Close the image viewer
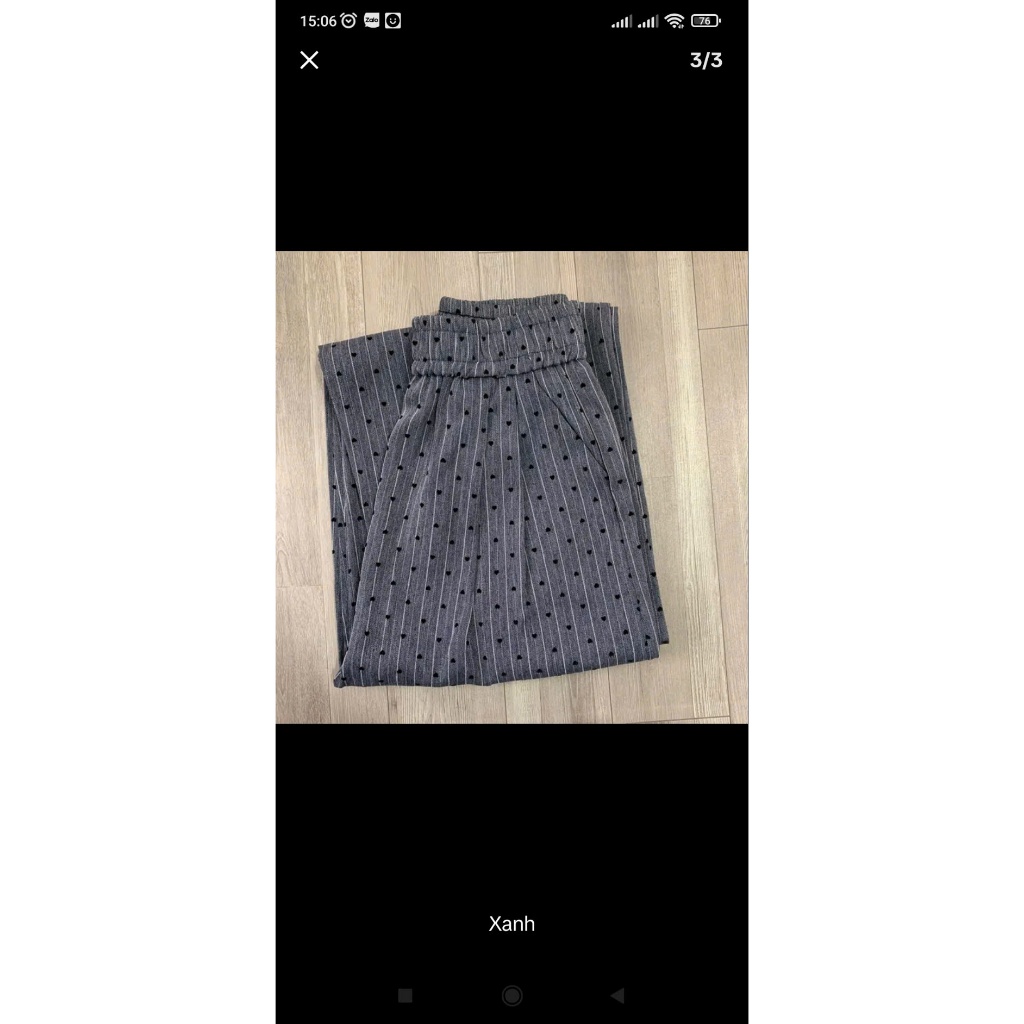The width and height of the screenshot is (1024, 1024). (309, 60)
